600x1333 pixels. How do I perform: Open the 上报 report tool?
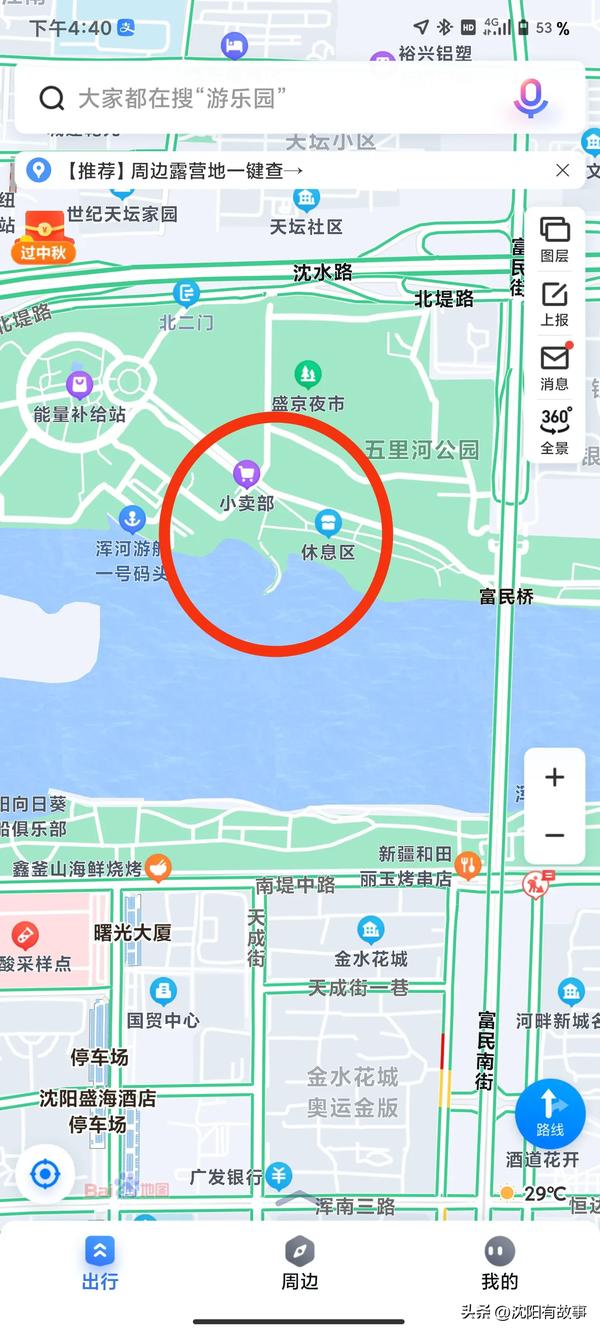pyautogui.click(x=554, y=304)
